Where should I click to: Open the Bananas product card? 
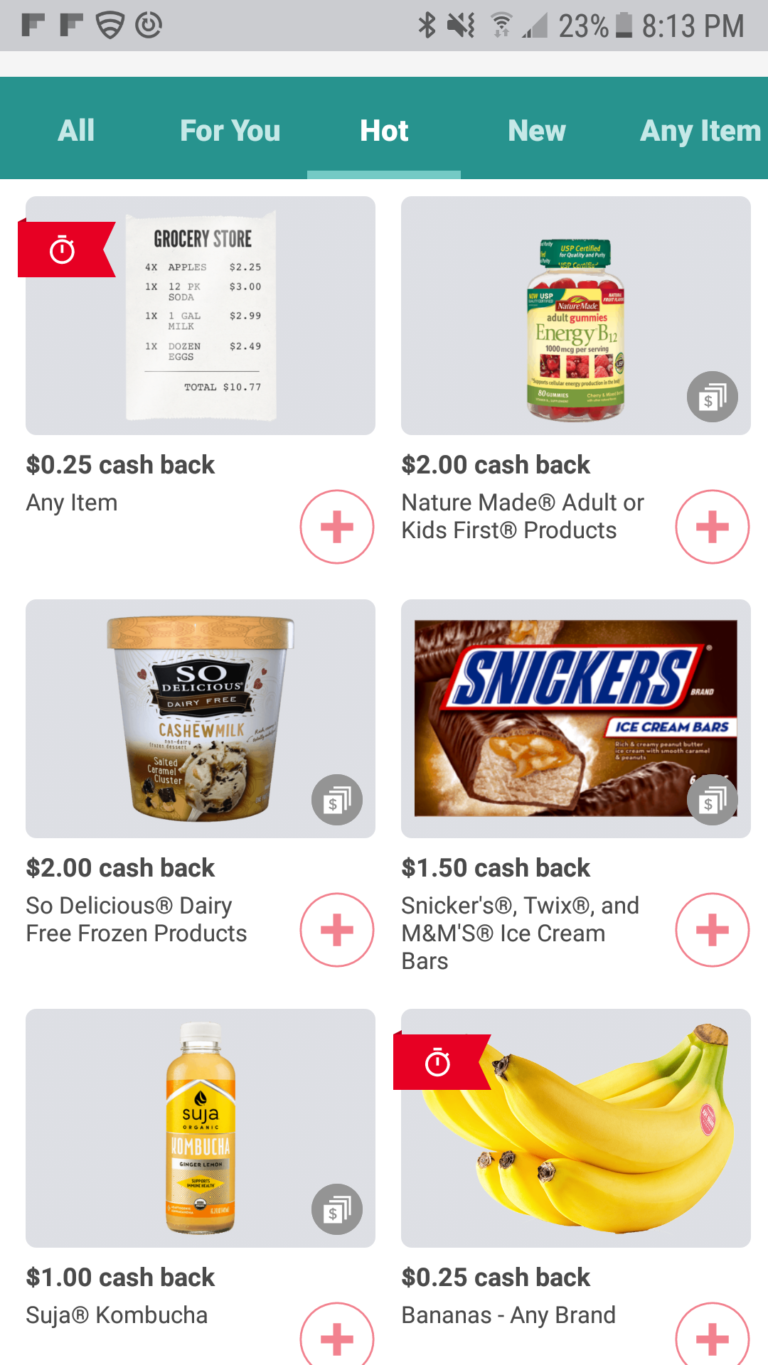pyautogui.click(x=576, y=1128)
